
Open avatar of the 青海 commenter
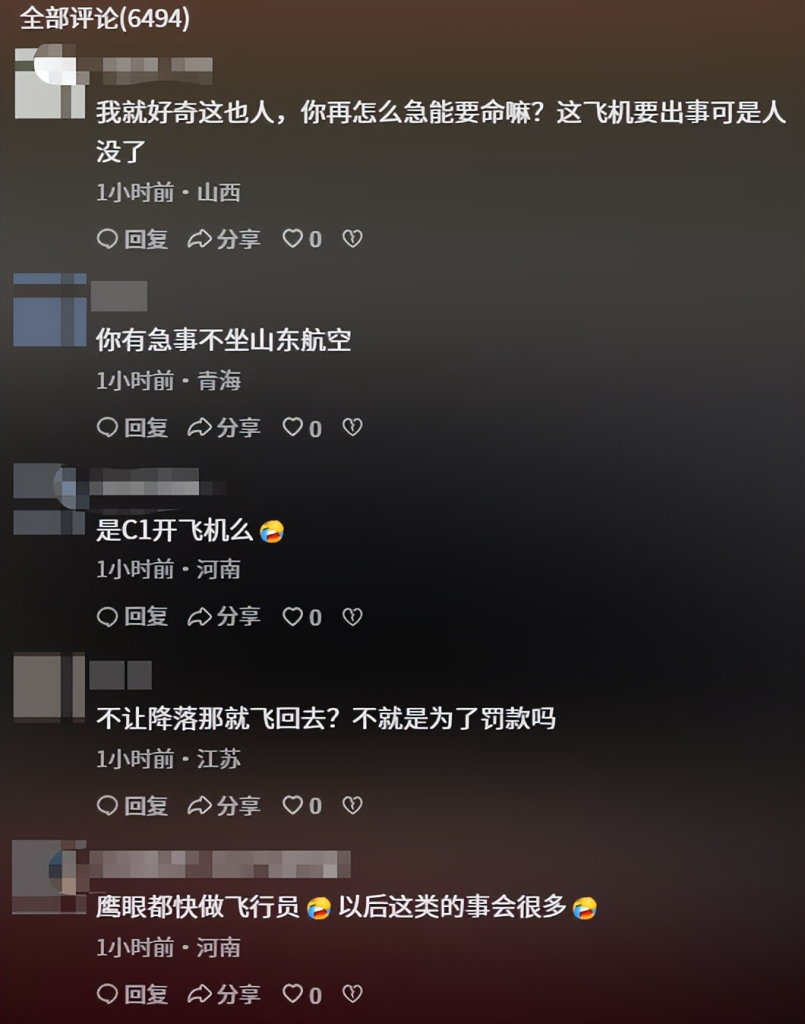pyautogui.click(x=50, y=309)
